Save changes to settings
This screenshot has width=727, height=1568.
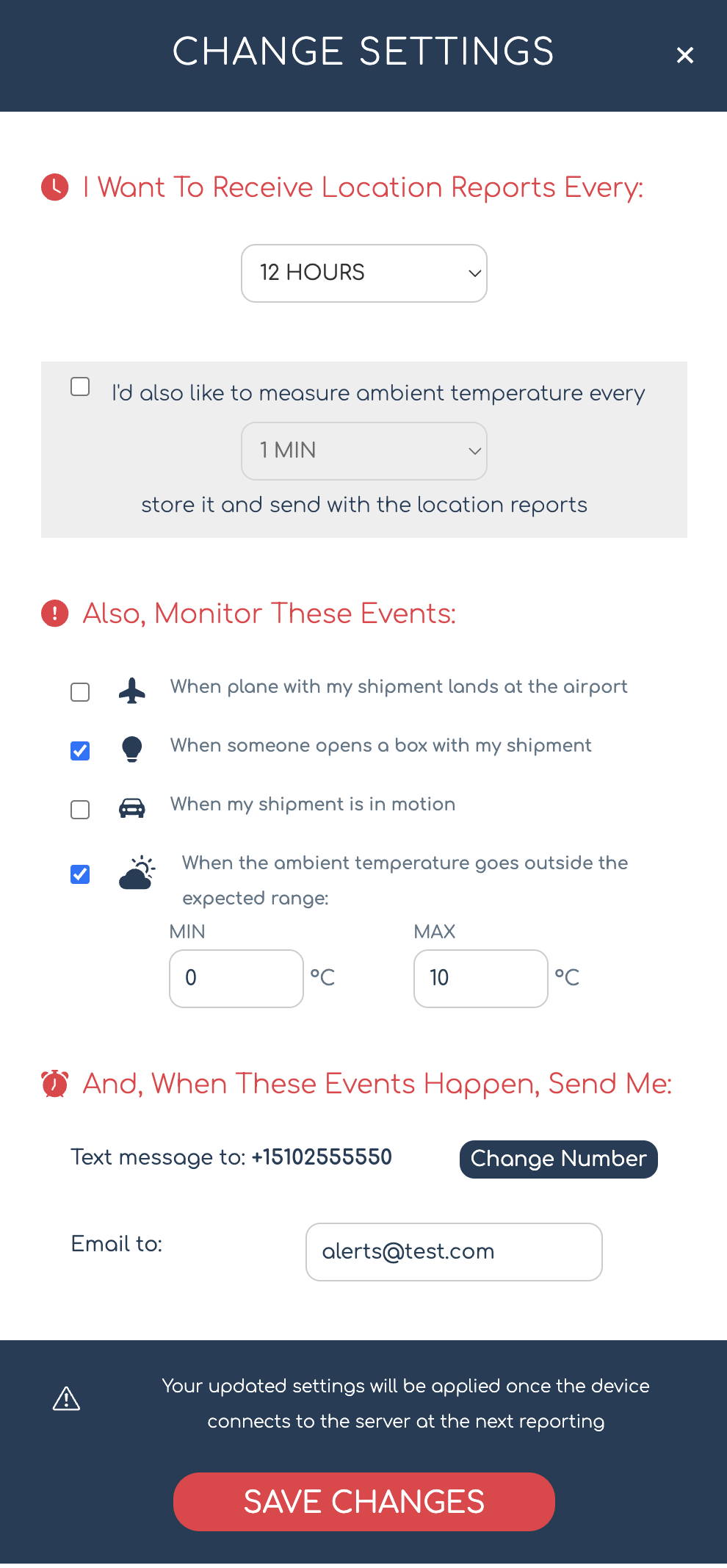(363, 1502)
